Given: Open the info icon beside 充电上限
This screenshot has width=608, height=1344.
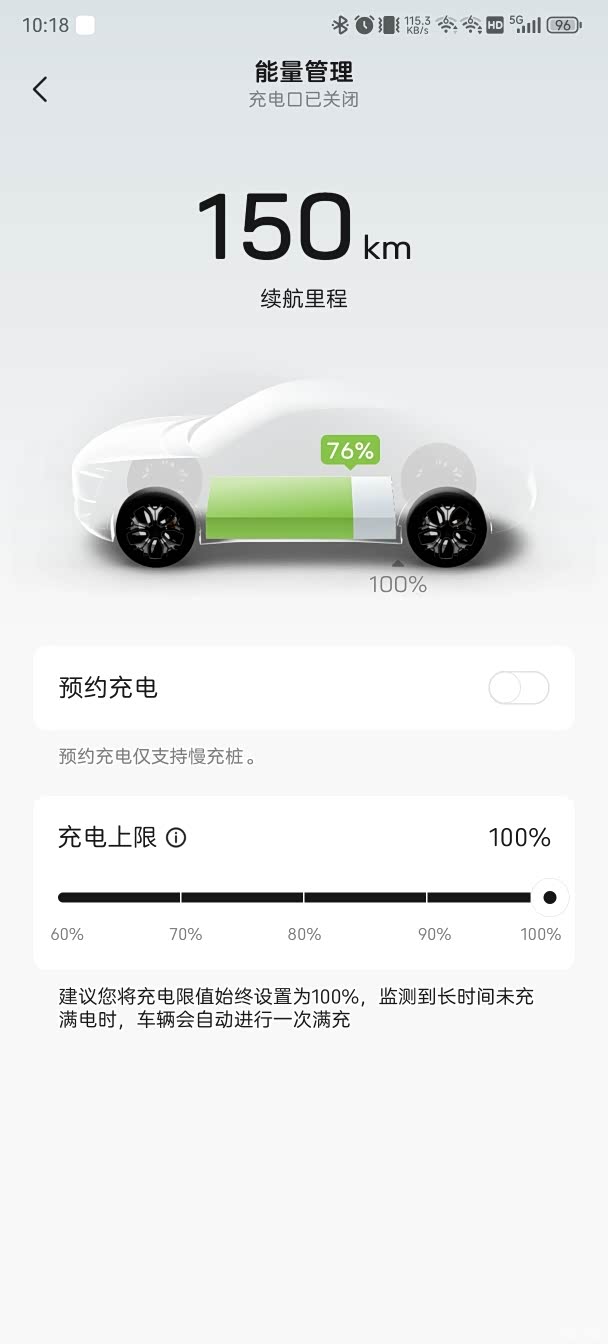Looking at the screenshot, I should pos(176,838).
